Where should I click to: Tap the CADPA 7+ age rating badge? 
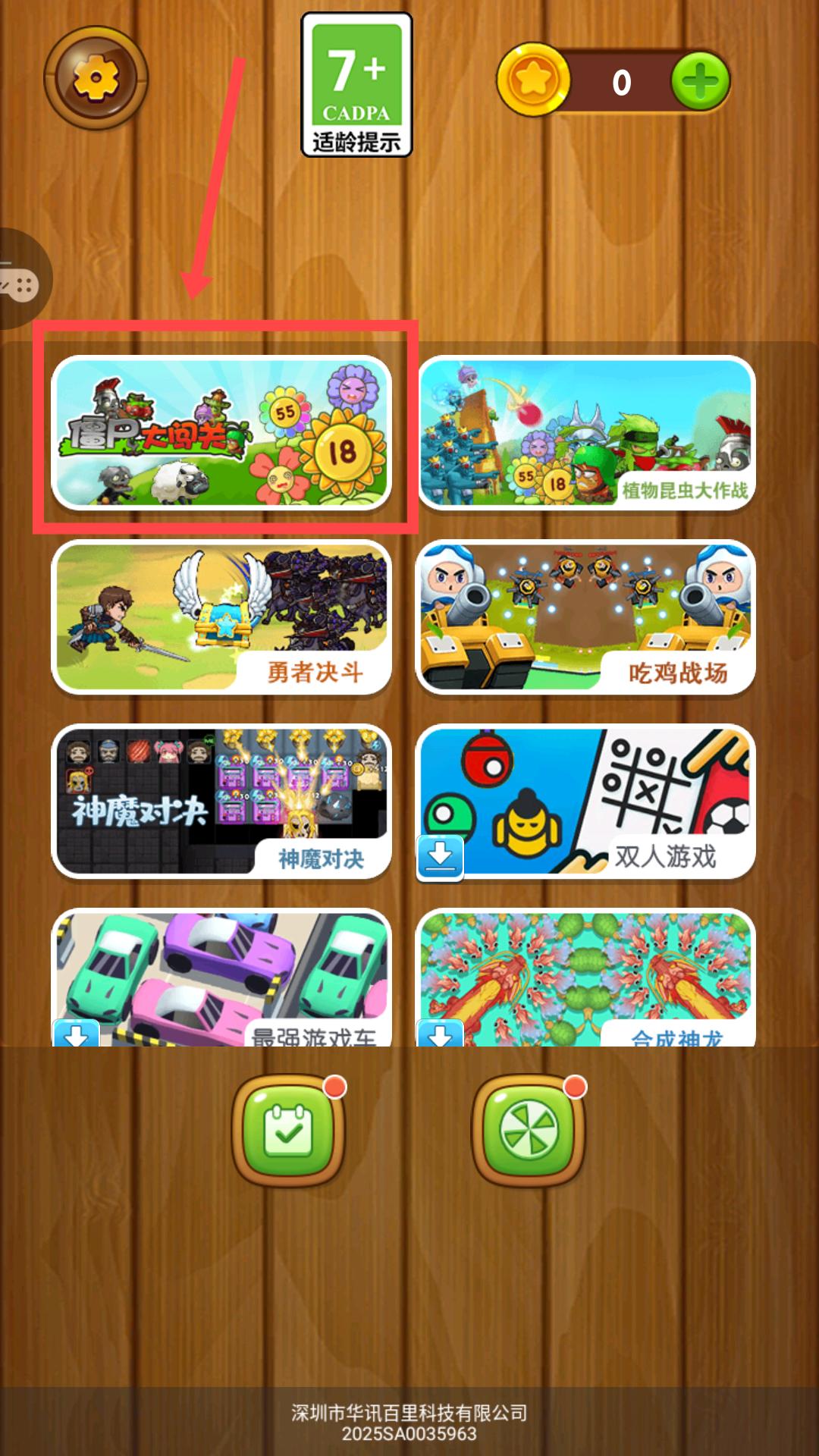356,85
